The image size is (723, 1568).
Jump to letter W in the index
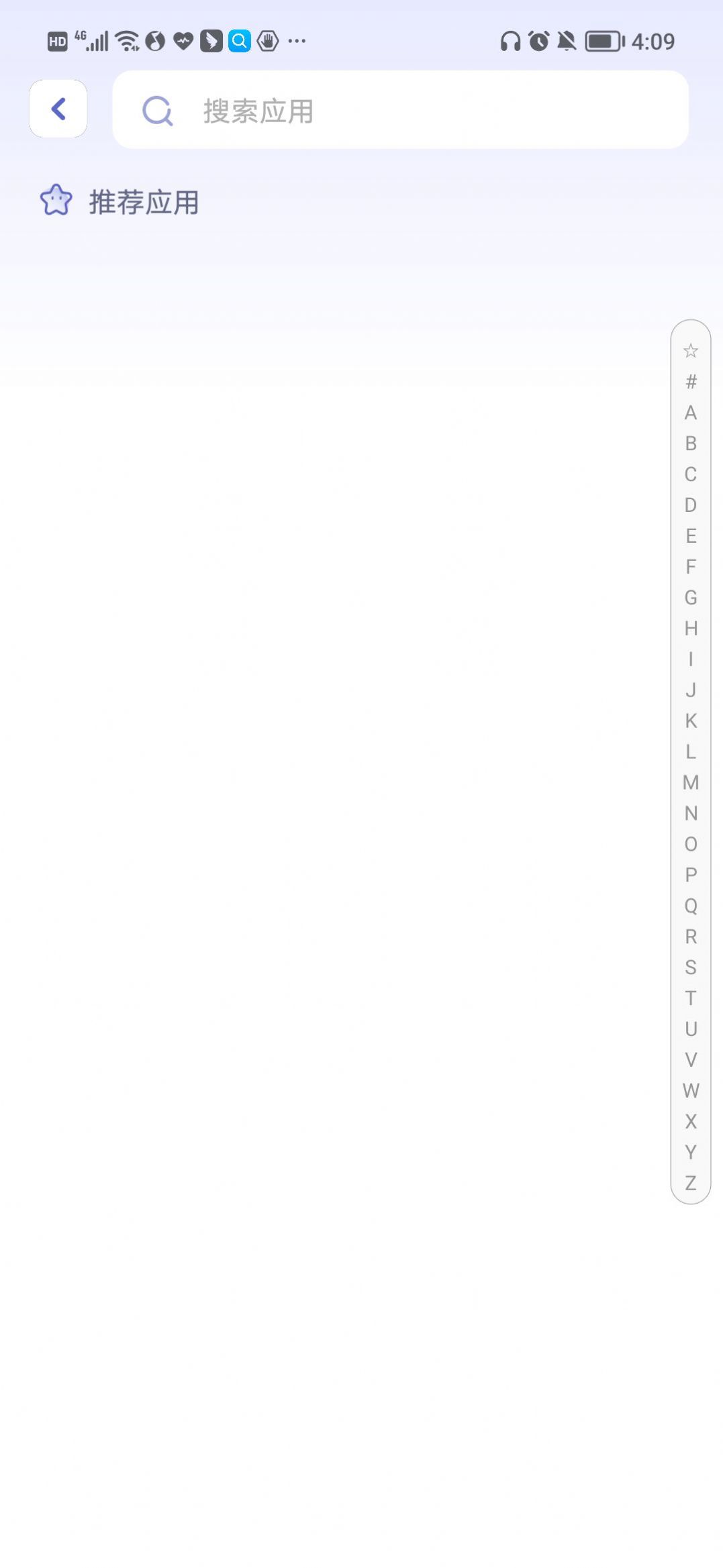(690, 1091)
